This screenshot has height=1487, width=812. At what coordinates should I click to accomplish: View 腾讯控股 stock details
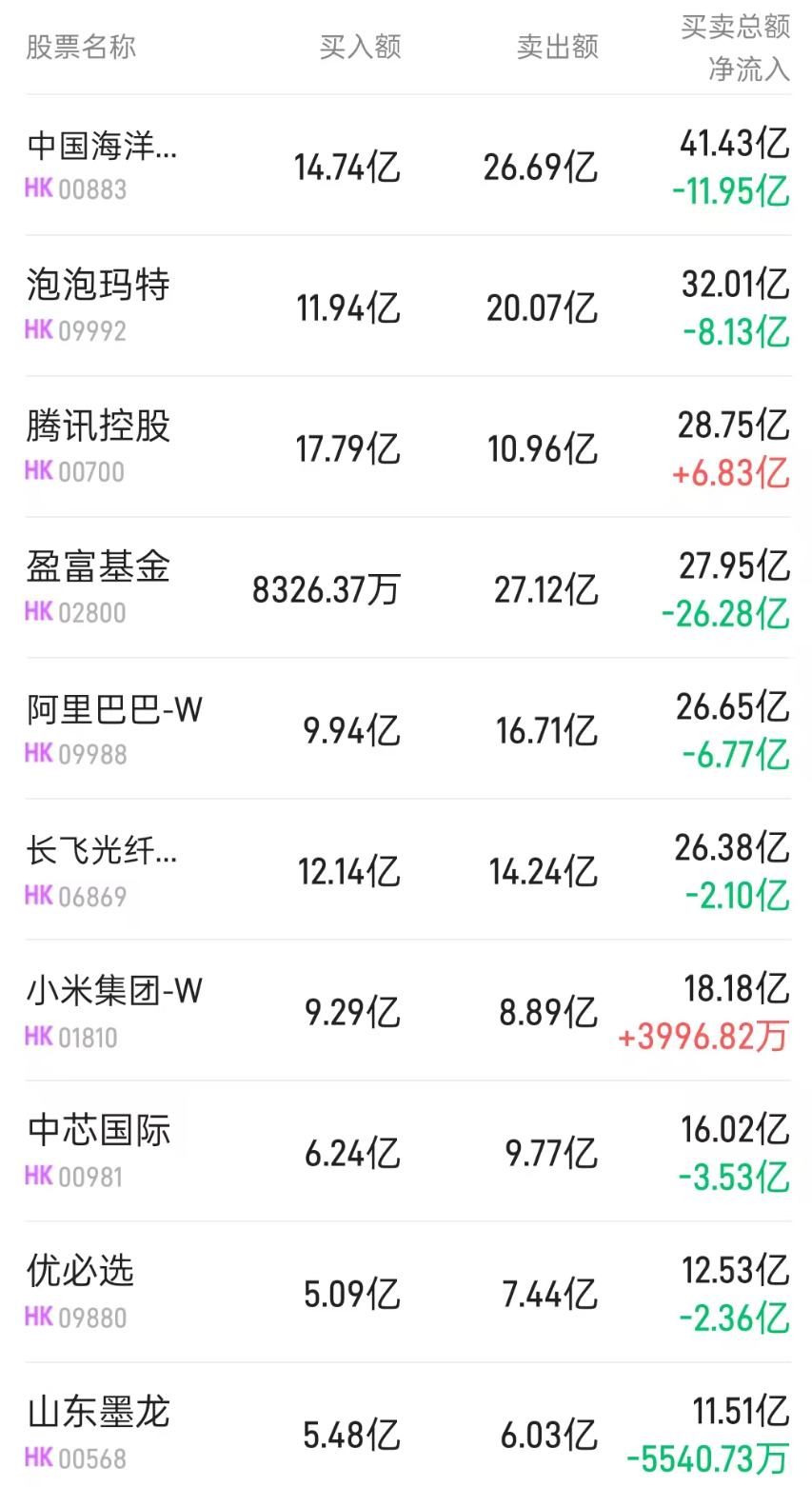[x=98, y=427]
